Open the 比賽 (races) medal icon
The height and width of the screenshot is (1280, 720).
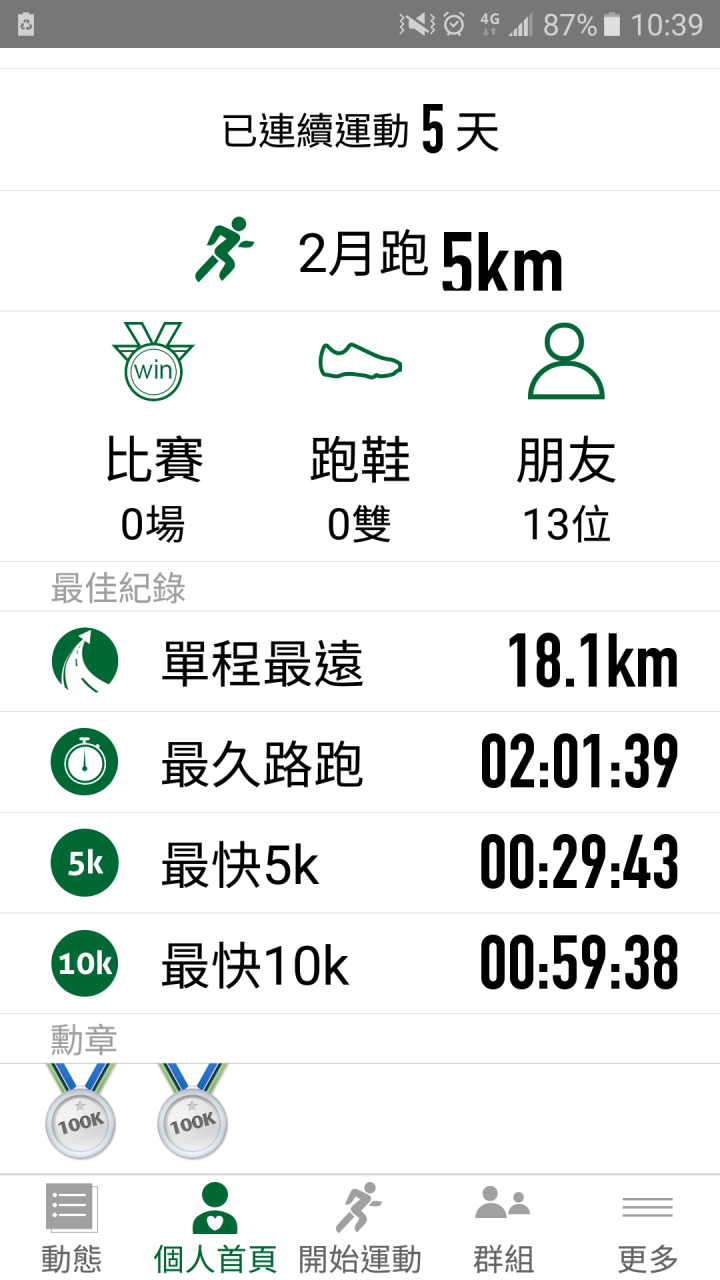tap(154, 362)
